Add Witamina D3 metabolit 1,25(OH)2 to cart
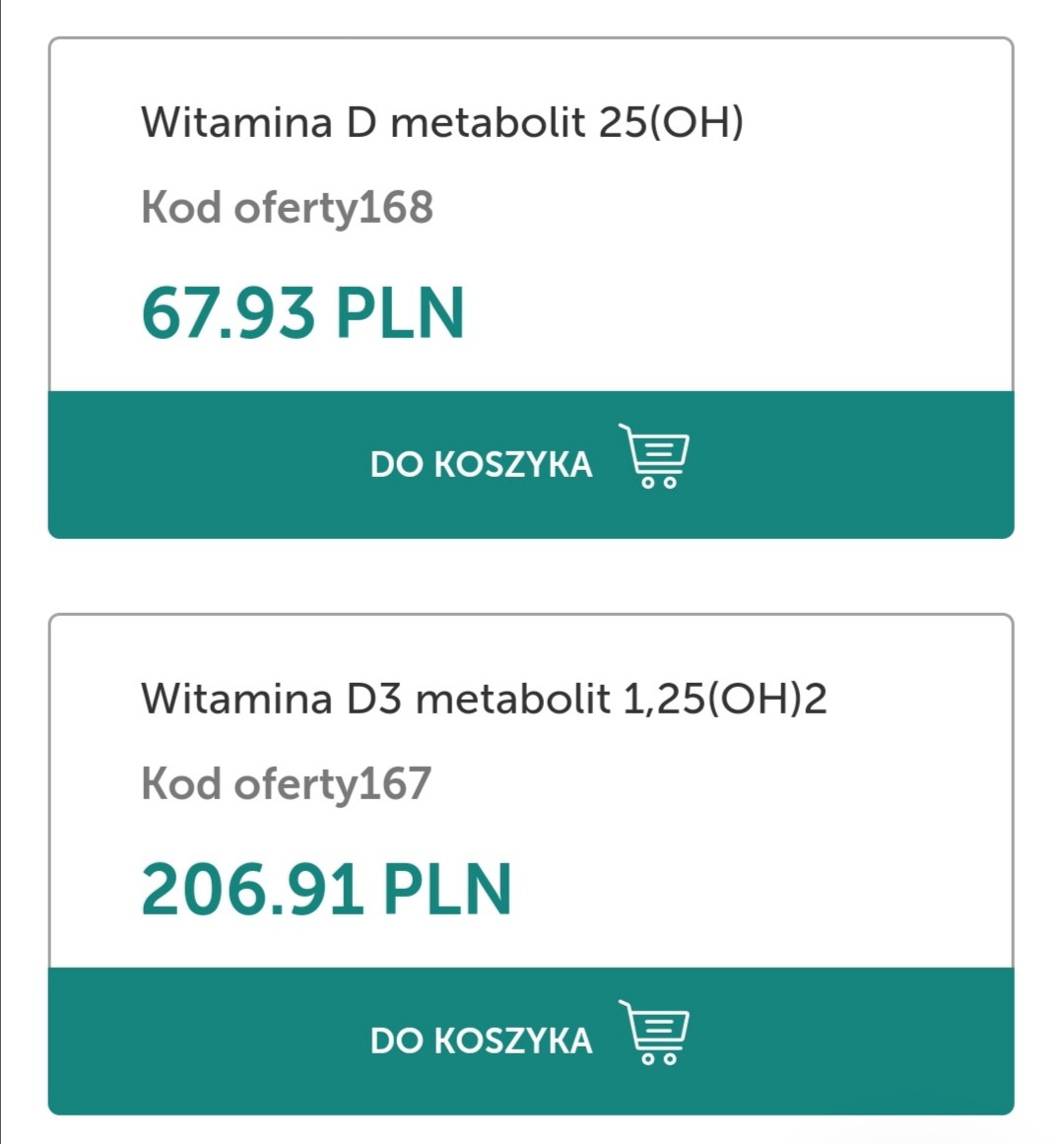This screenshot has height=1144, width=1064. tap(530, 1041)
